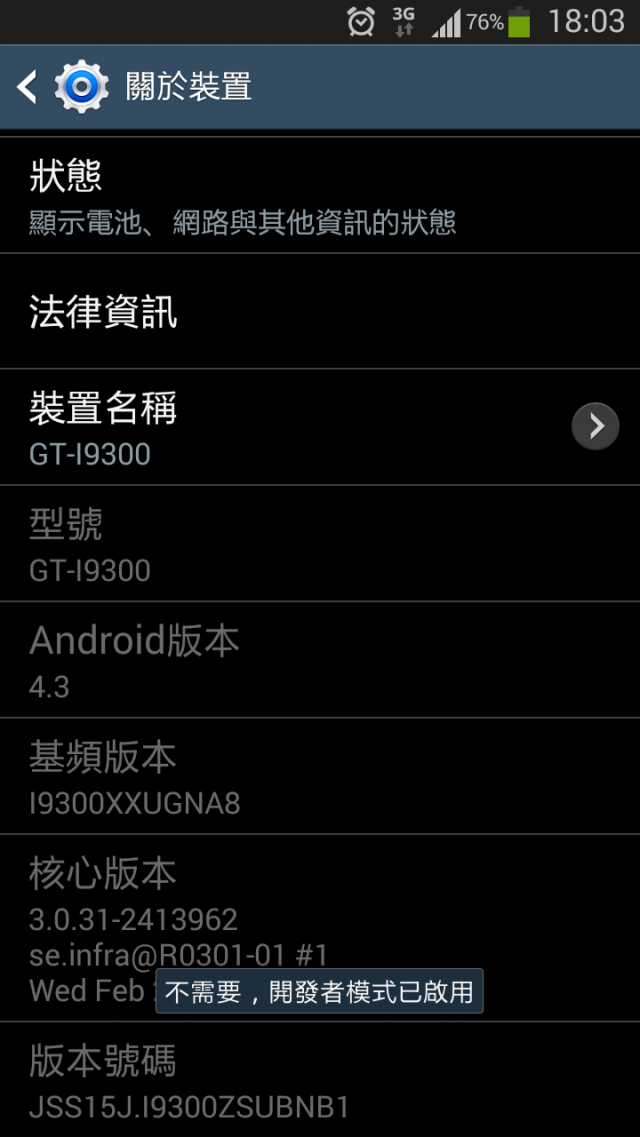Tap the 版本號碼 row
The width and height of the screenshot is (640, 1138).
(x=320, y=1078)
